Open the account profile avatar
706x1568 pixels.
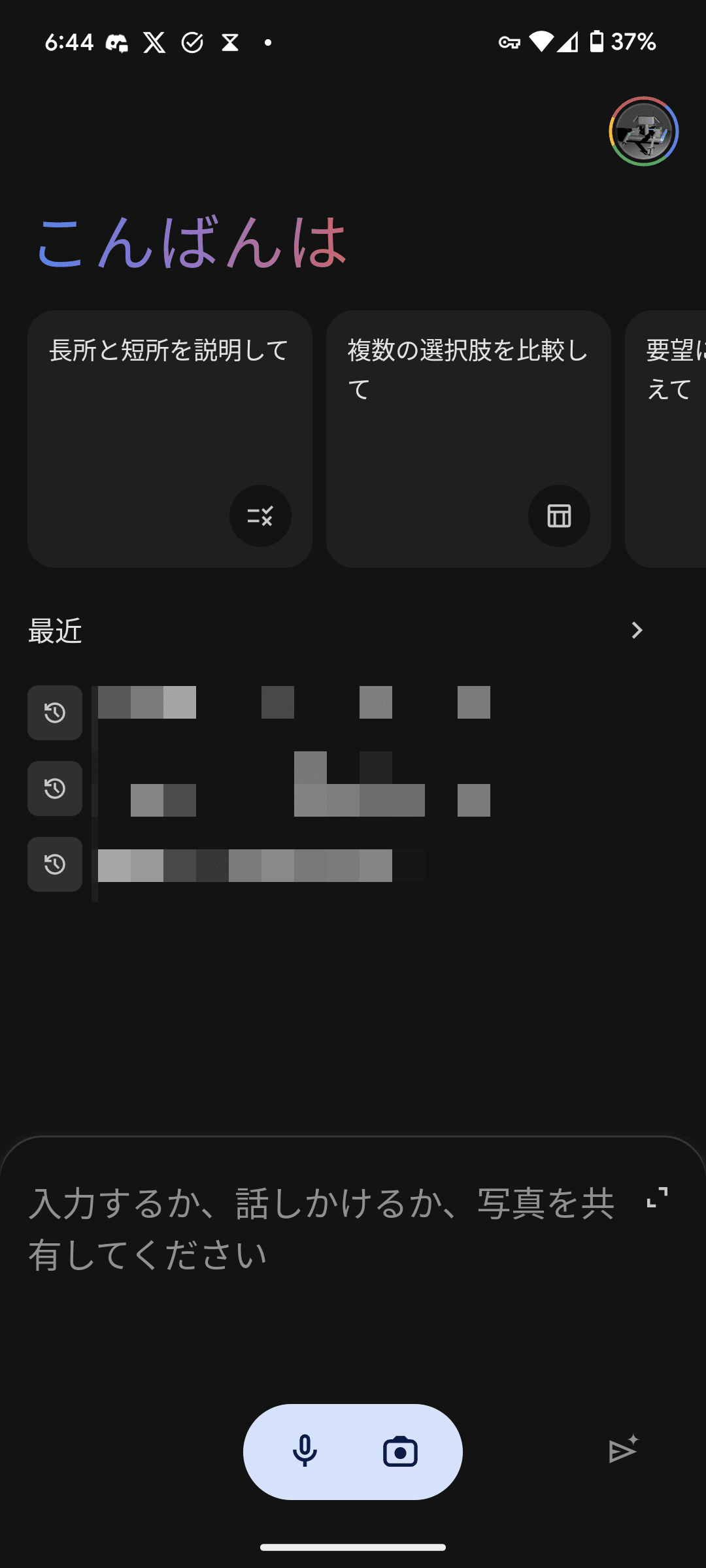coord(644,131)
